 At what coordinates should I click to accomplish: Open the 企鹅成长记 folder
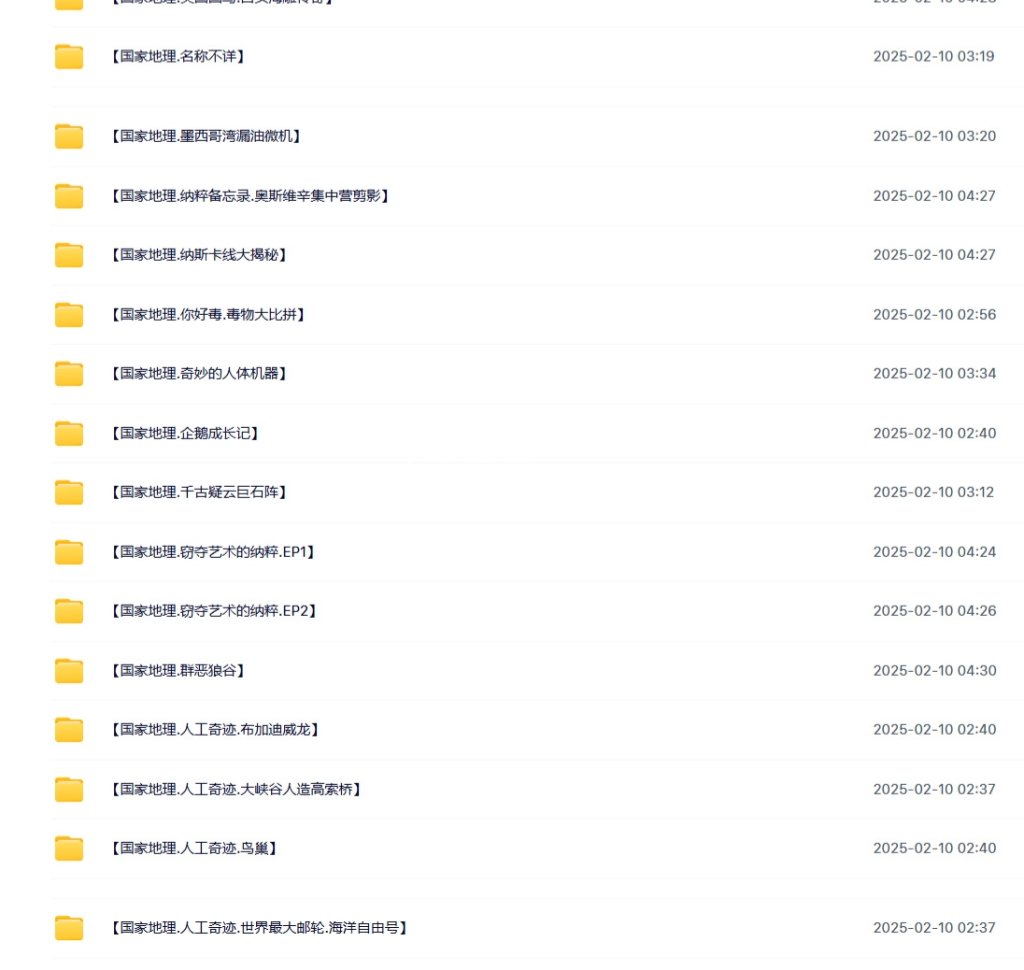tap(185, 433)
